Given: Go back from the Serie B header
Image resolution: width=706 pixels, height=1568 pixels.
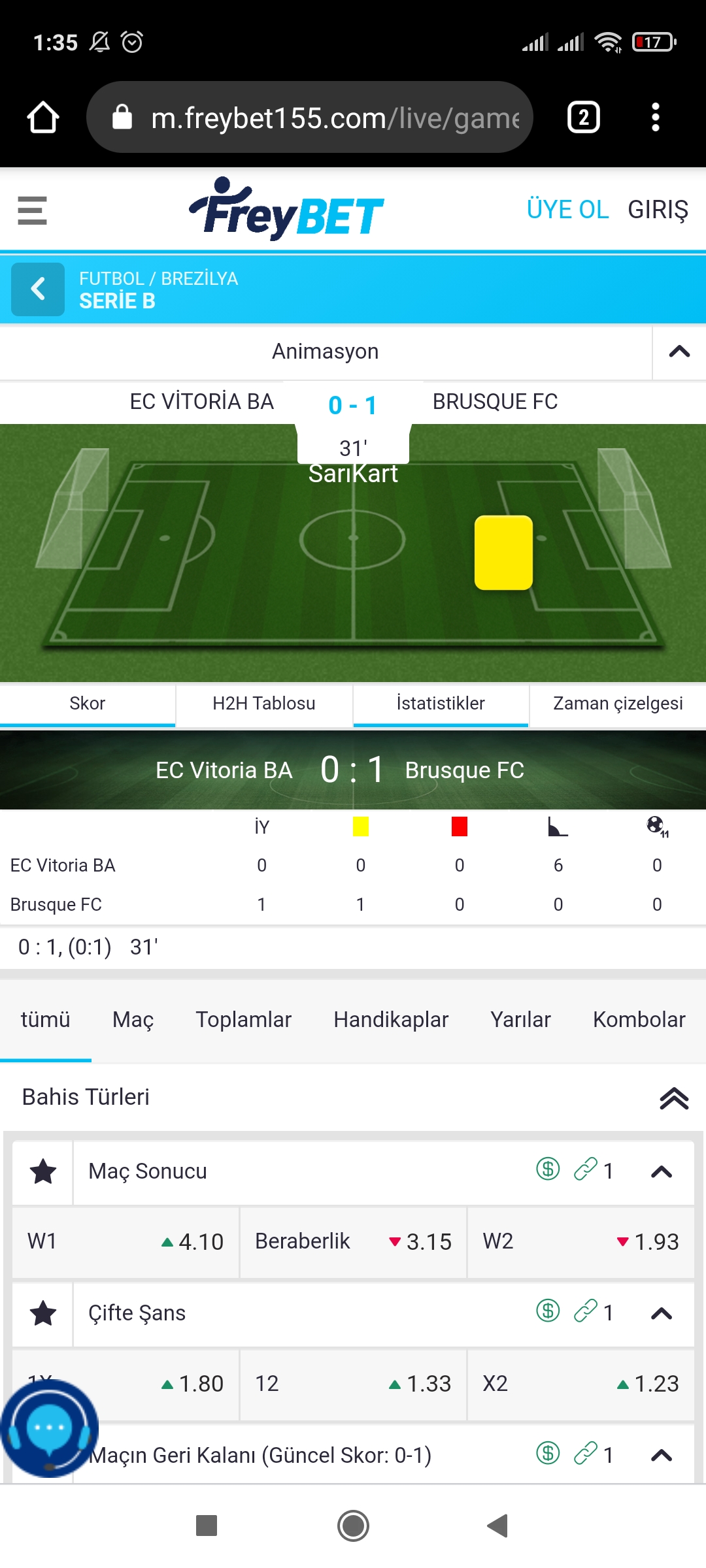Looking at the screenshot, I should (x=38, y=289).
